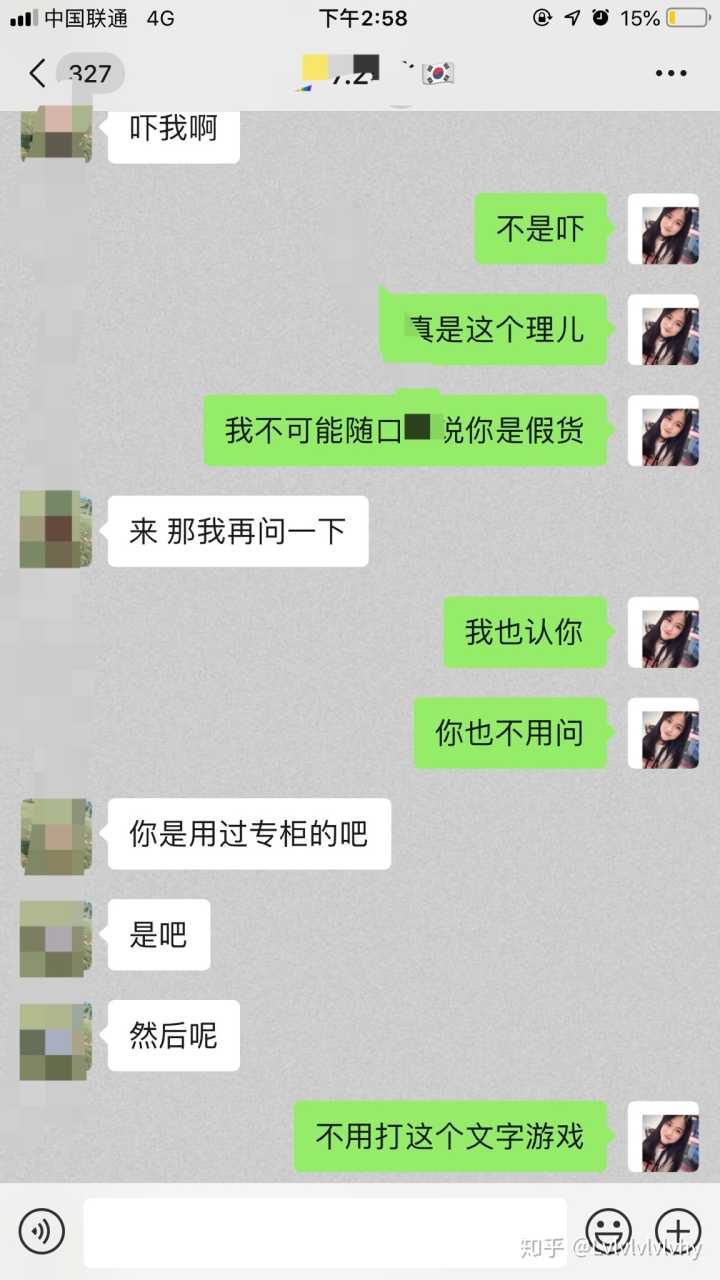Viewport: 720px width, 1280px height.
Task: Open the emoji sticker panel
Action: (608, 1230)
